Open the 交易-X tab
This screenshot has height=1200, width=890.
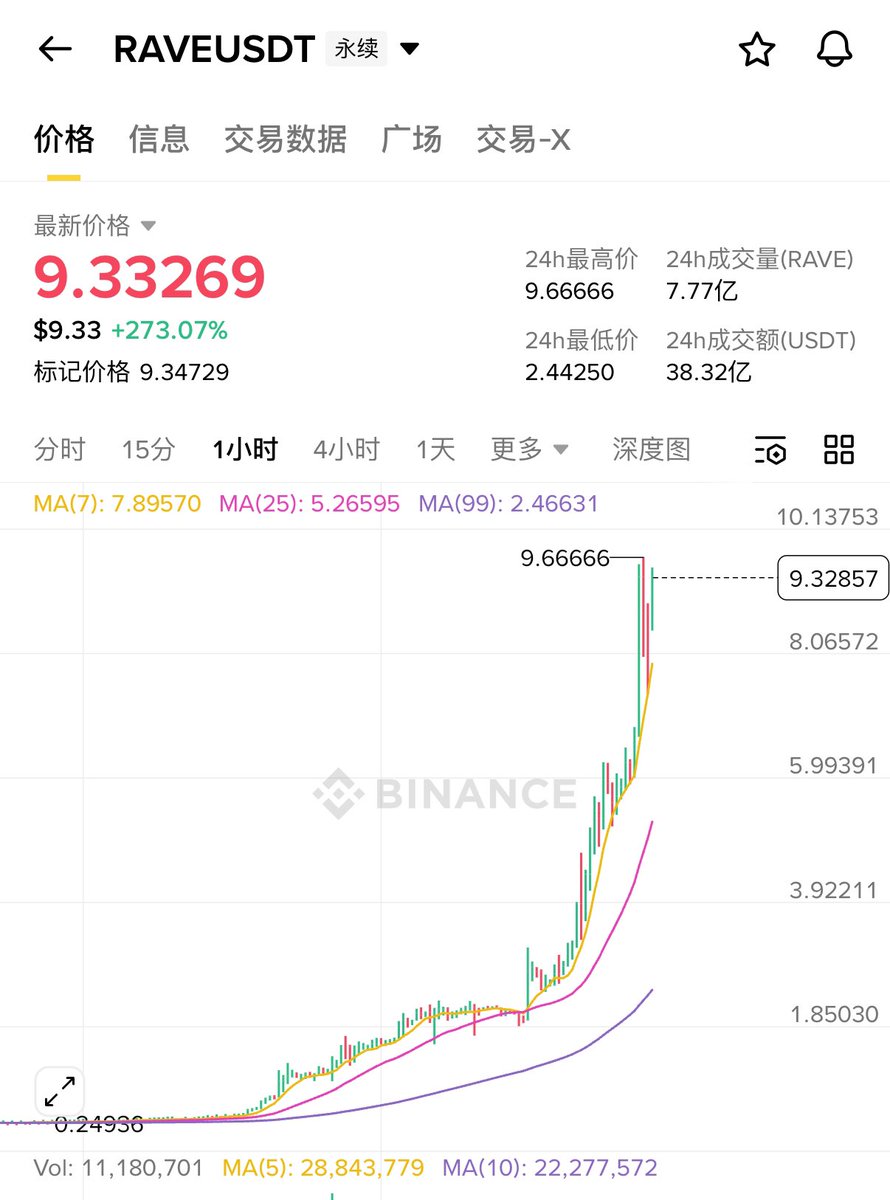[x=523, y=139]
